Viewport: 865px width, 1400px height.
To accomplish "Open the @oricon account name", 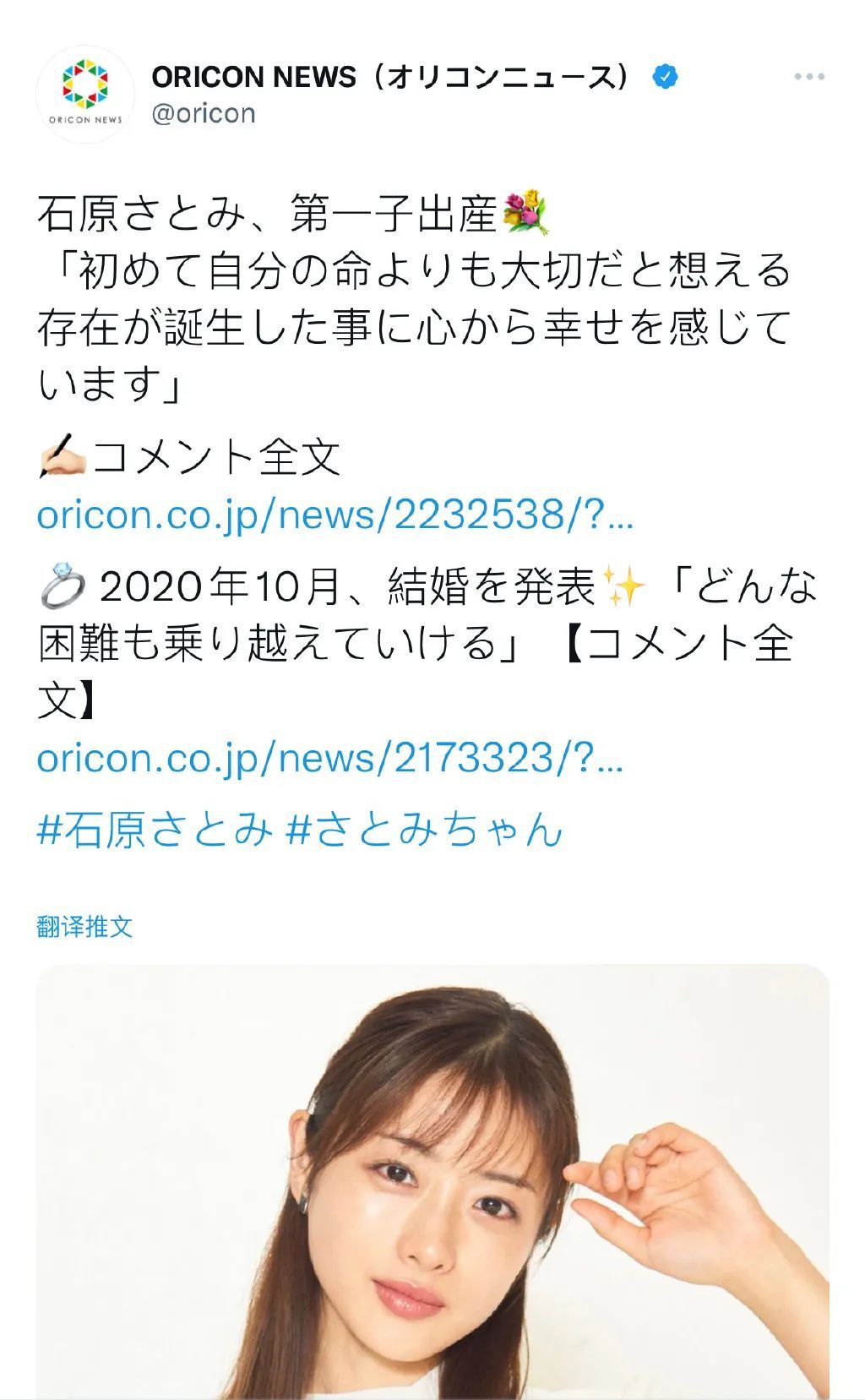I will coord(204,113).
